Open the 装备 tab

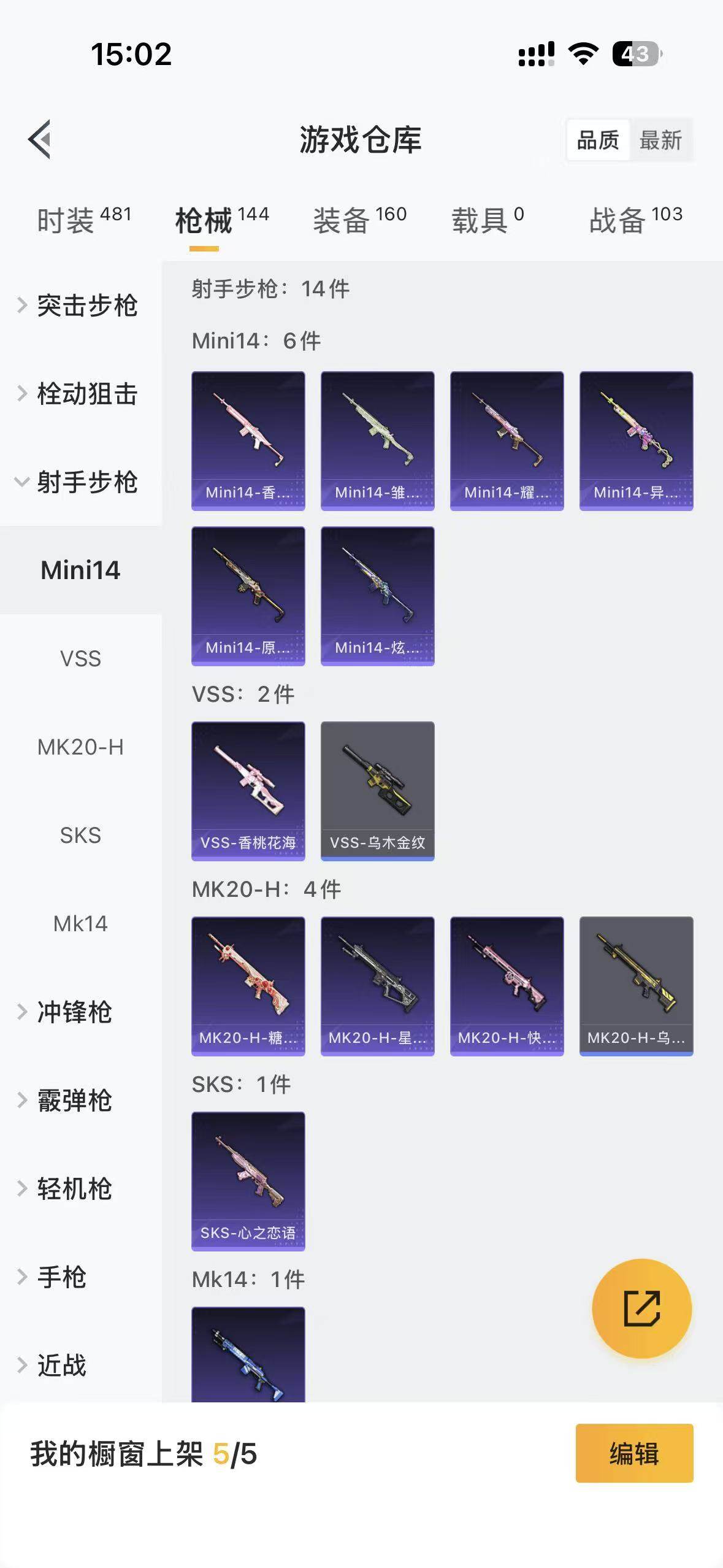[x=359, y=220]
